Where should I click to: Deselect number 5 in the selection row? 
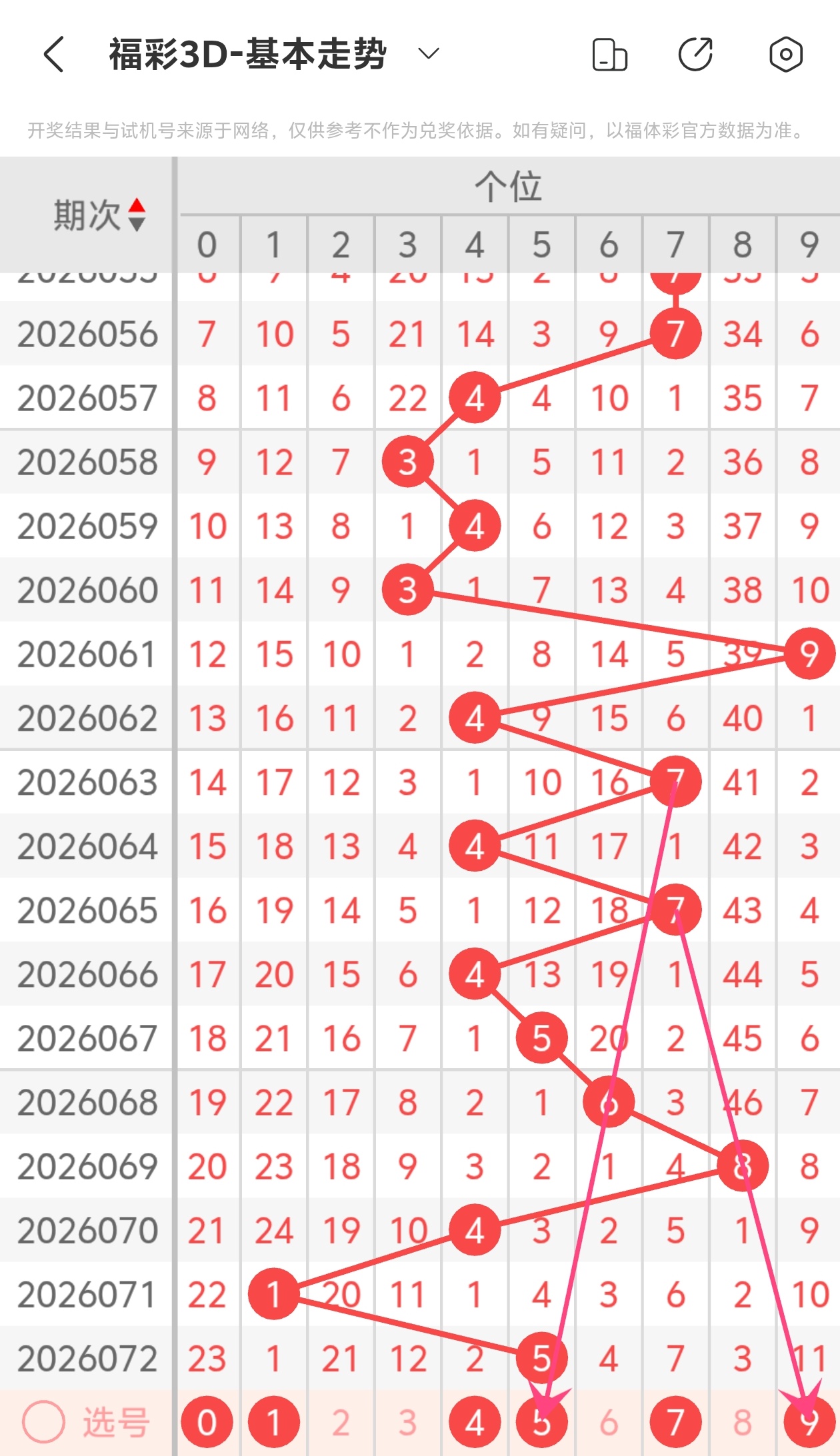[541, 1423]
